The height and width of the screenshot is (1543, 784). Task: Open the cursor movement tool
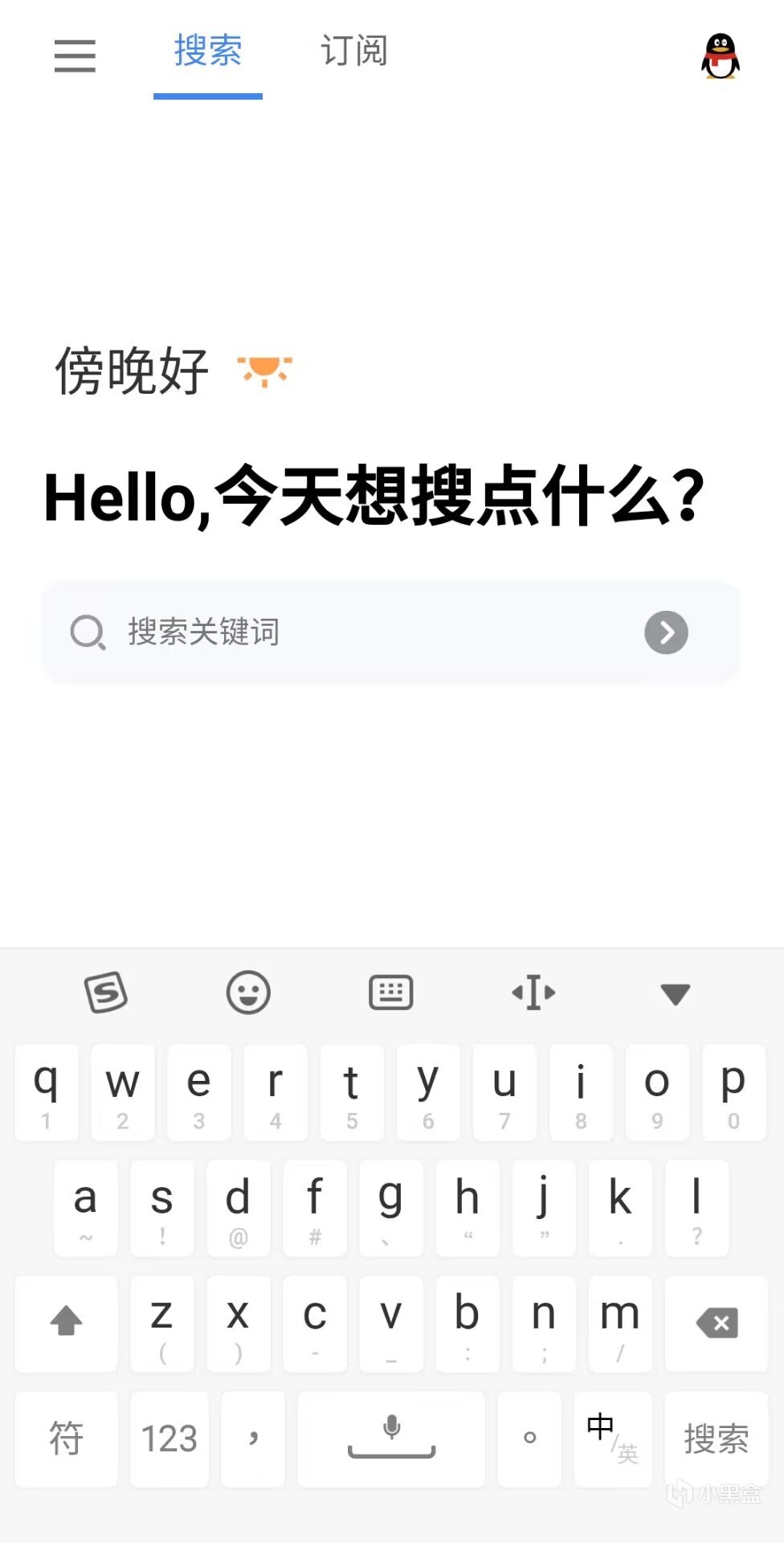point(533,993)
